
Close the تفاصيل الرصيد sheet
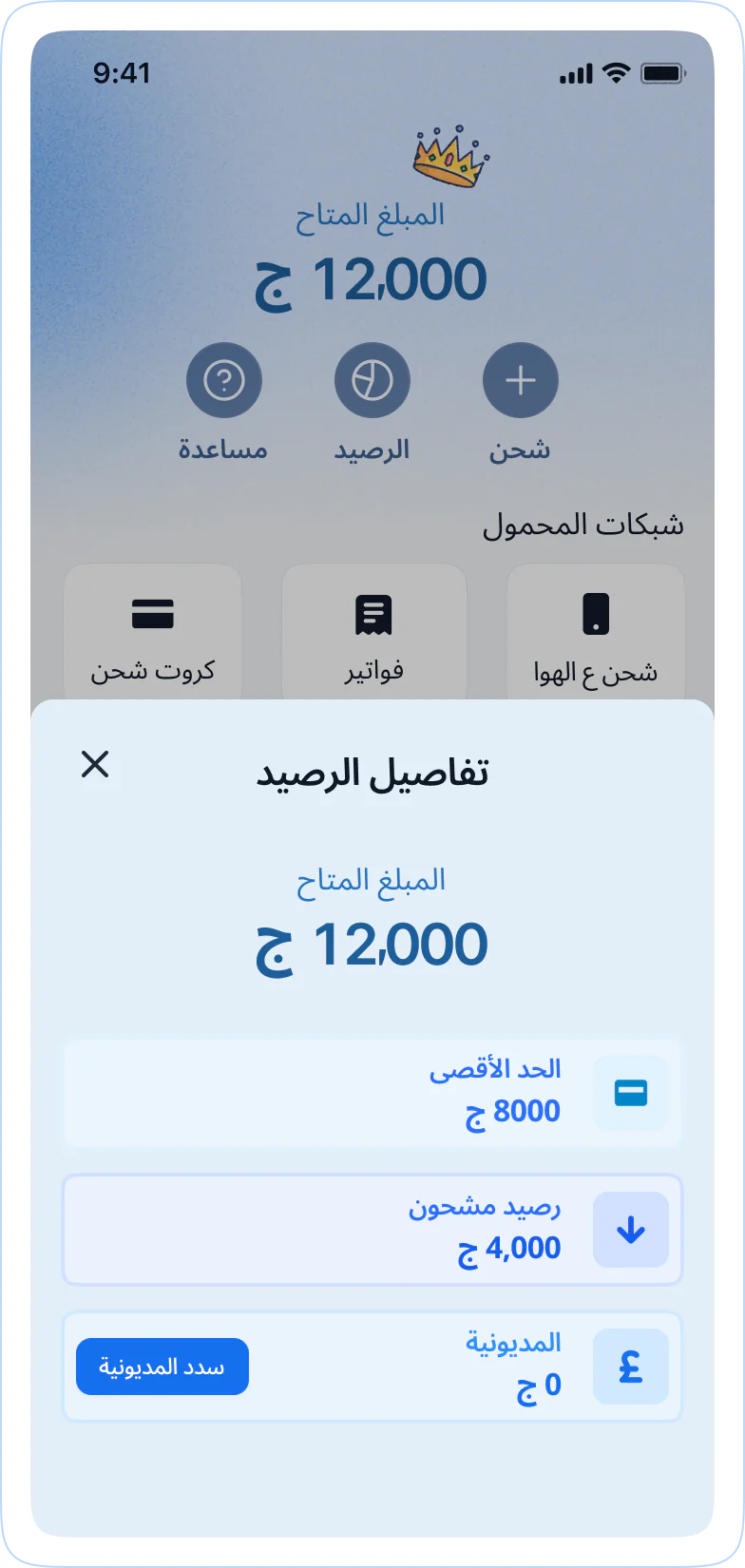click(95, 764)
